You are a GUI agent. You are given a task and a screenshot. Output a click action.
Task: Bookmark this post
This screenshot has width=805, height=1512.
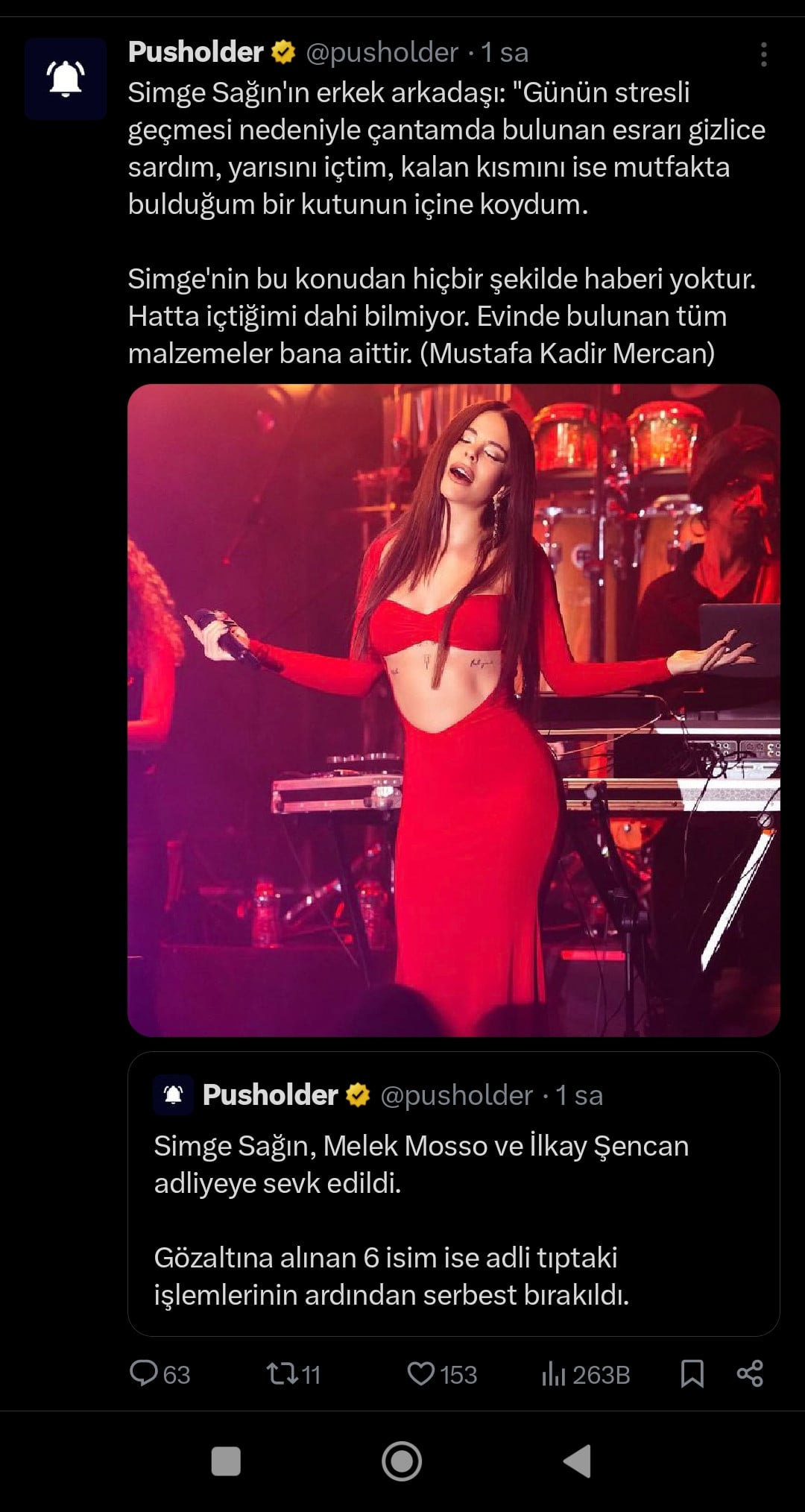tap(692, 1373)
